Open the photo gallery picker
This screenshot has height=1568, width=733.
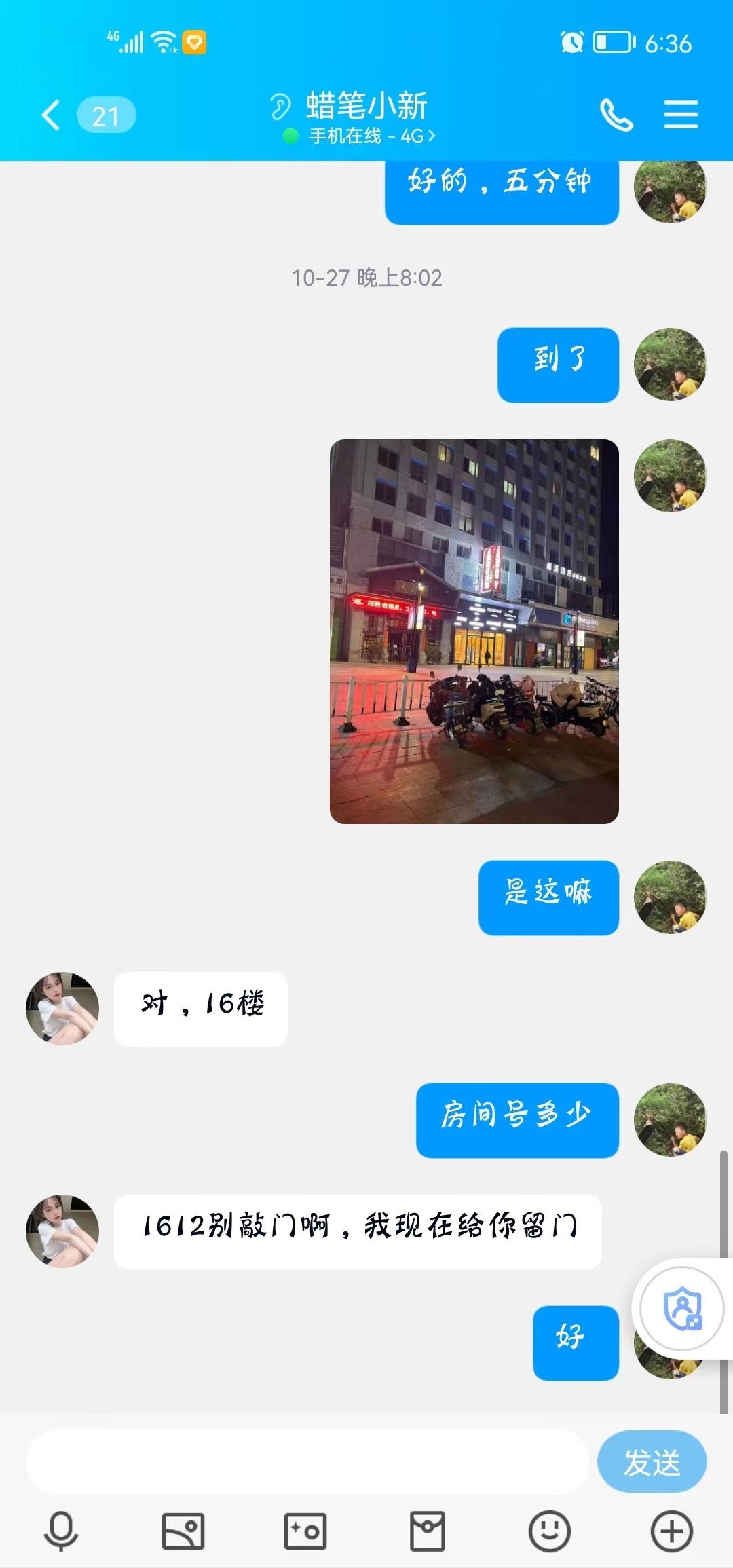point(183,1531)
